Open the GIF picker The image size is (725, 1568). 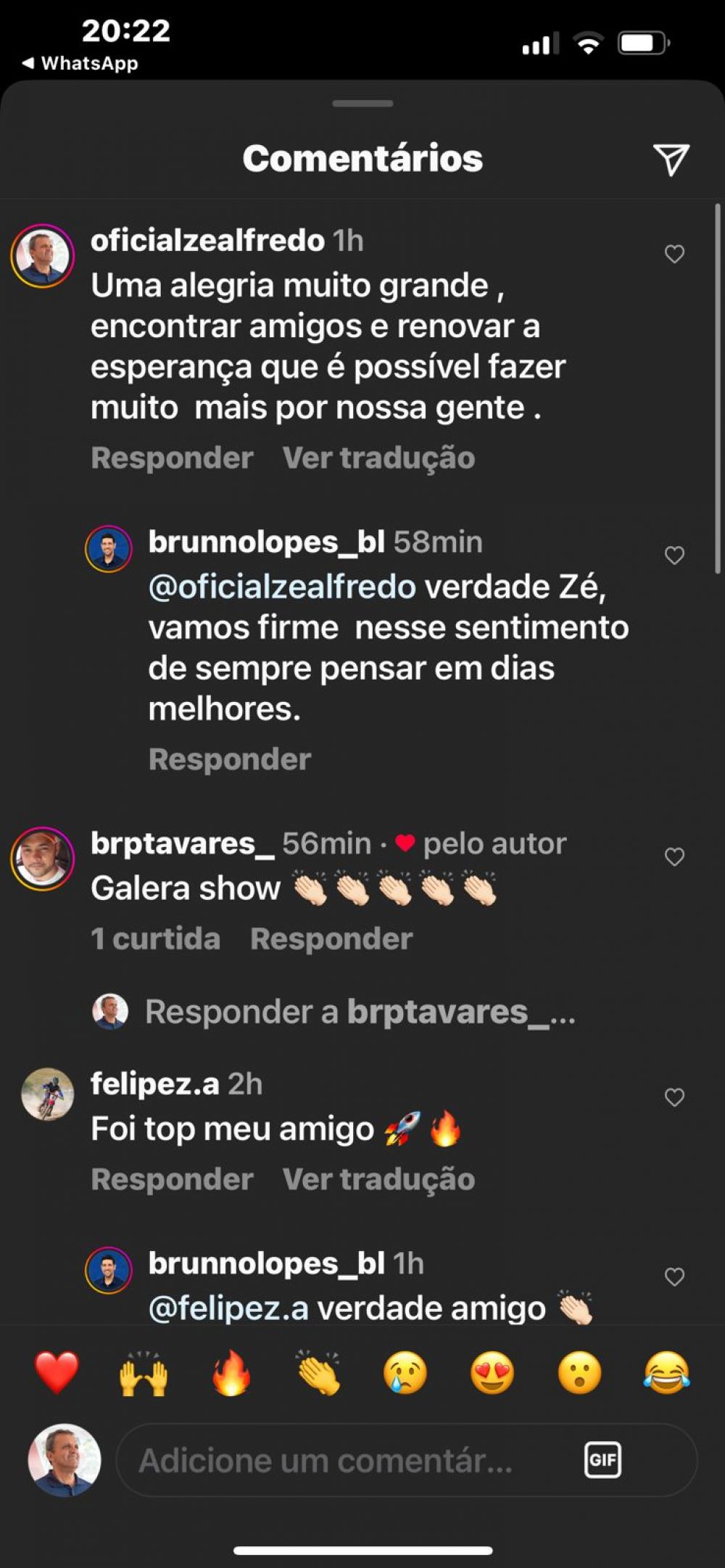(602, 1460)
